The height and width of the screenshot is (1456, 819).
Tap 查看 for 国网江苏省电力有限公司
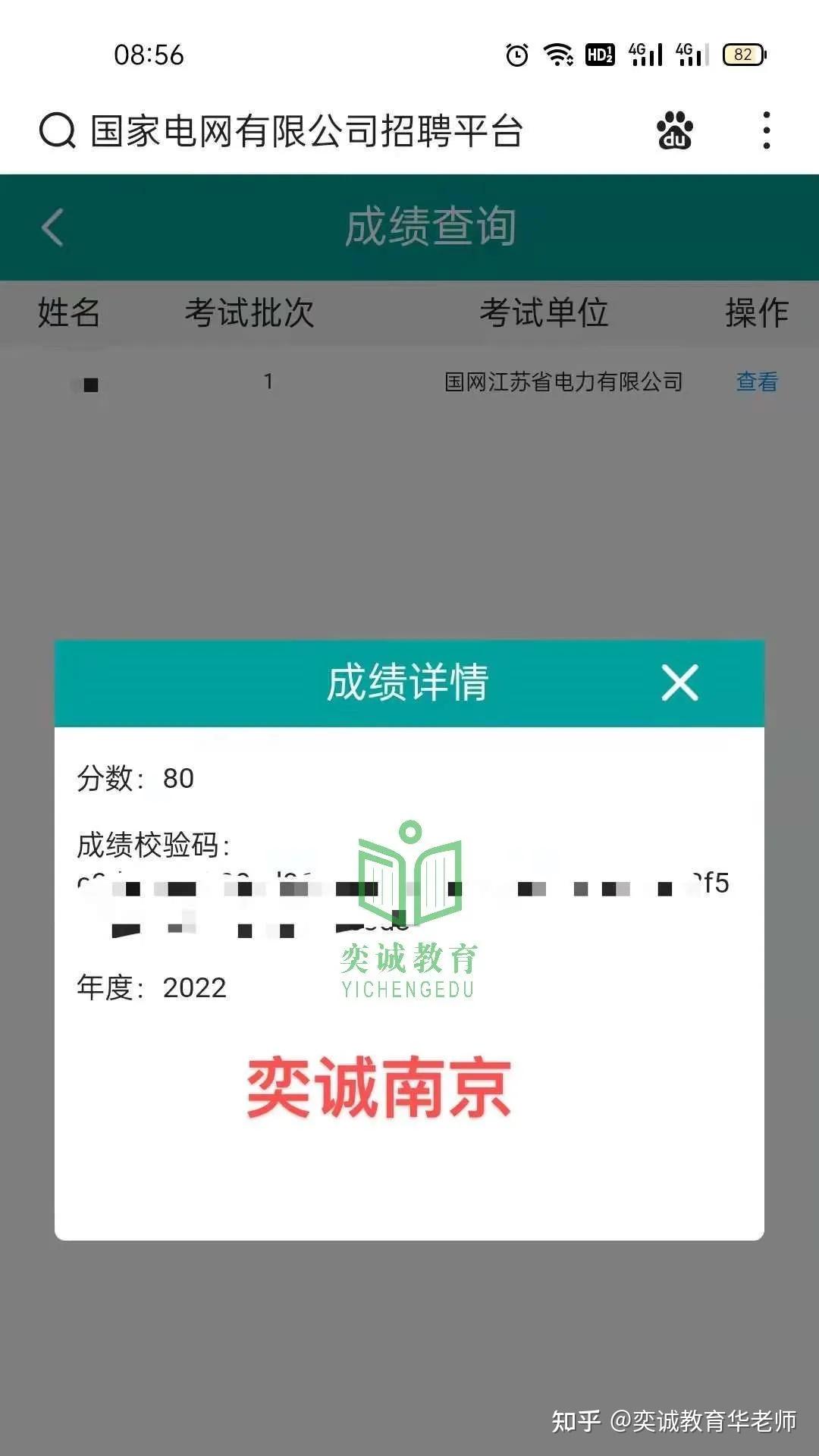pyautogui.click(x=757, y=381)
